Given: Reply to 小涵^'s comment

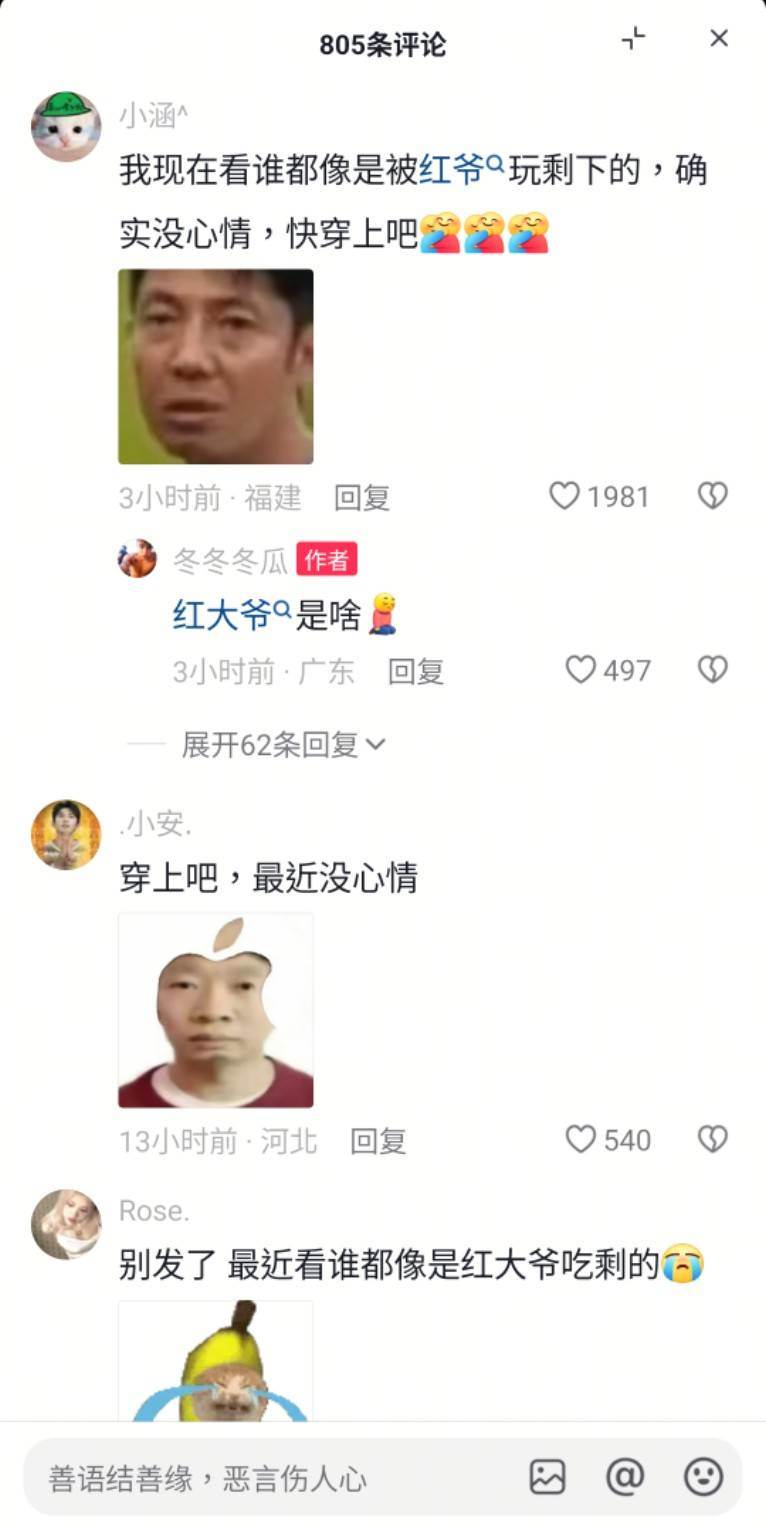Looking at the screenshot, I should point(361,497).
